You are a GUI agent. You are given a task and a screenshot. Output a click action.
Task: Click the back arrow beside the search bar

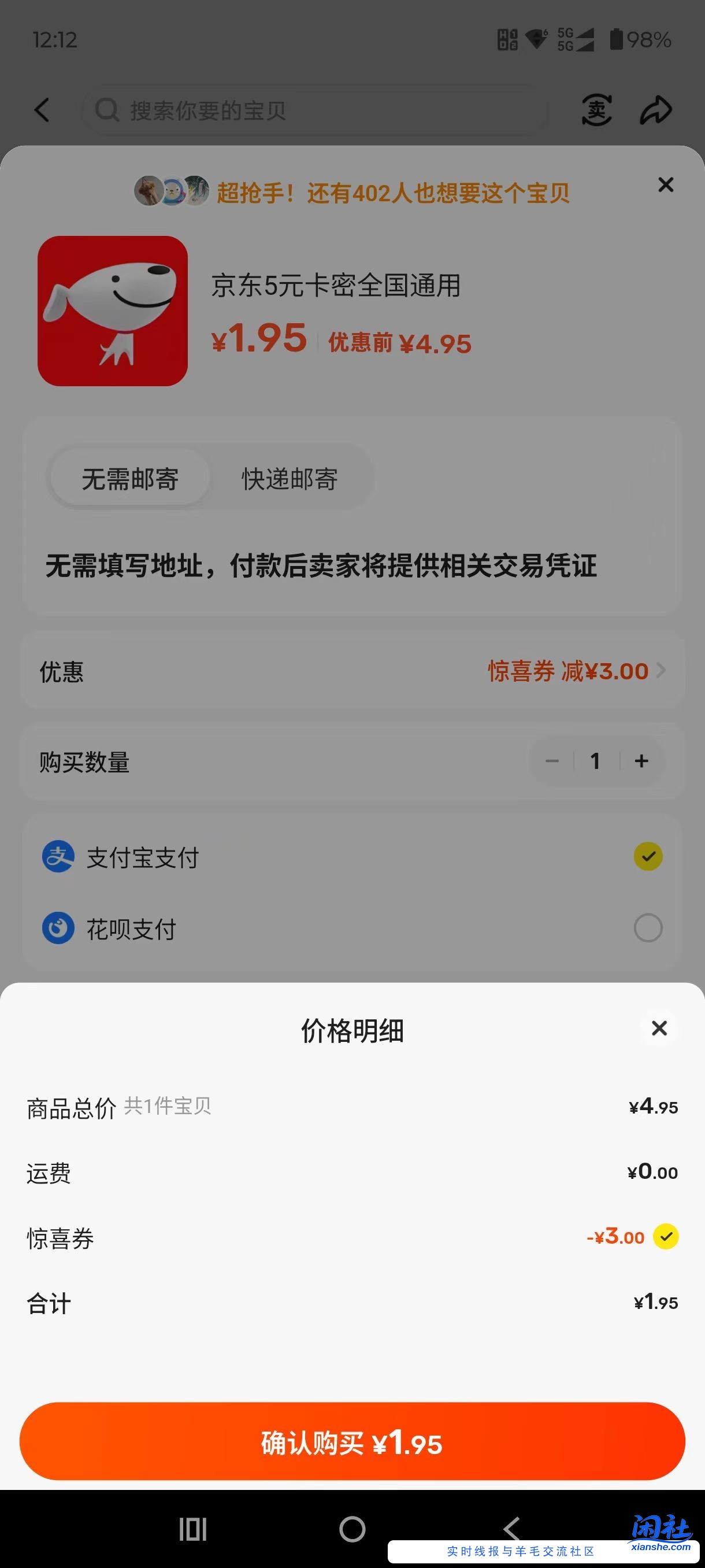click(41, 110)
